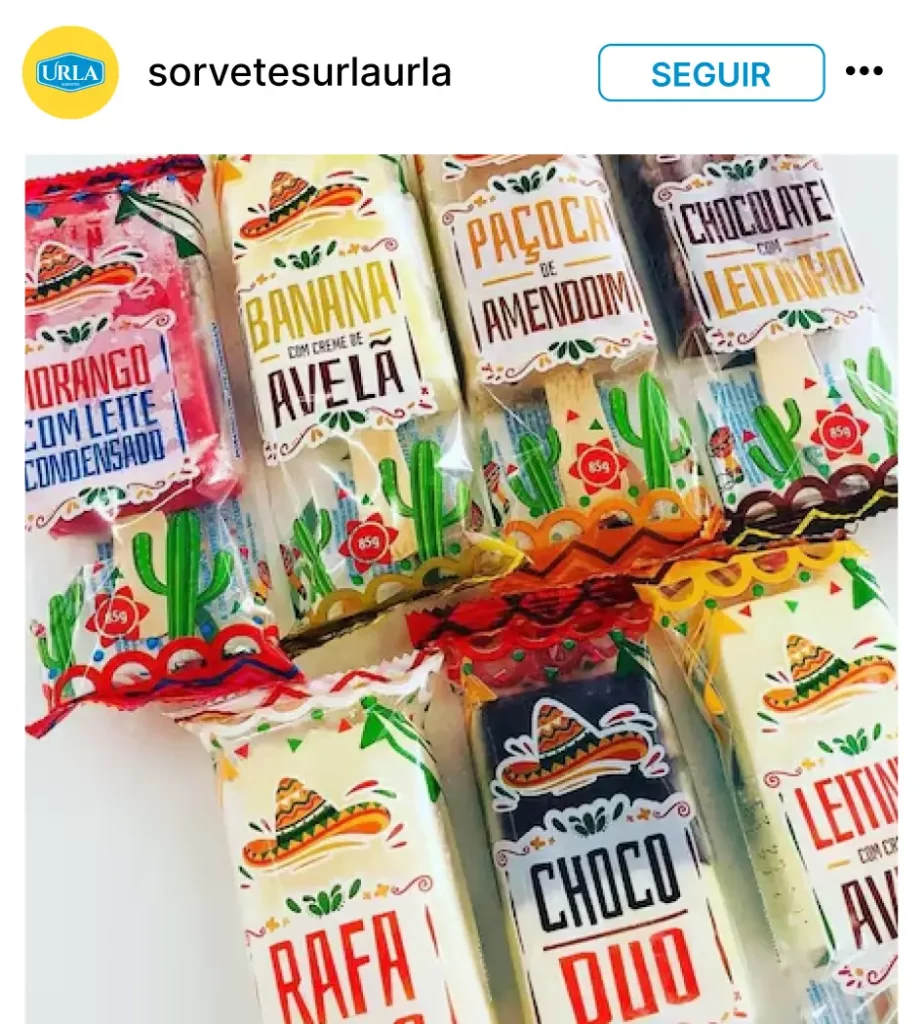Open the popsicle photo post
Image resolution: width=924 pixels, height=1024 pixels.
pos(462,588)
